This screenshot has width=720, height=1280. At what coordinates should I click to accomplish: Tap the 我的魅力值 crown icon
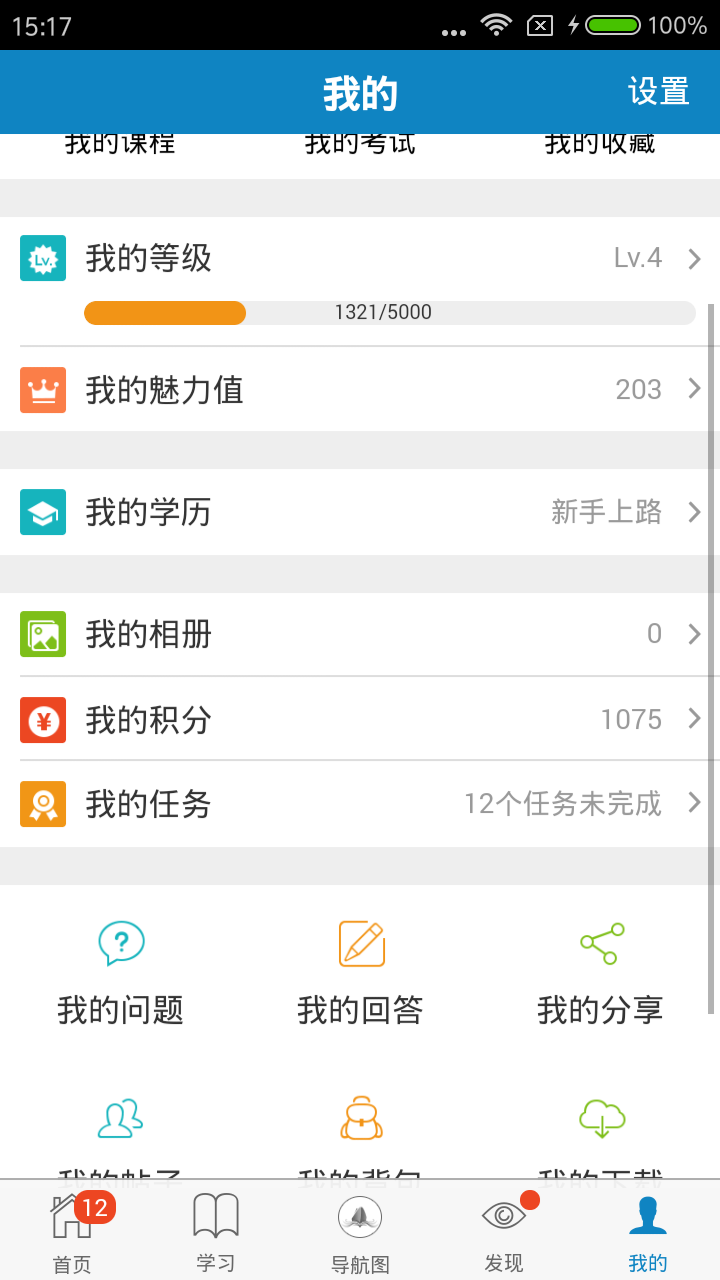coord(42,390)
